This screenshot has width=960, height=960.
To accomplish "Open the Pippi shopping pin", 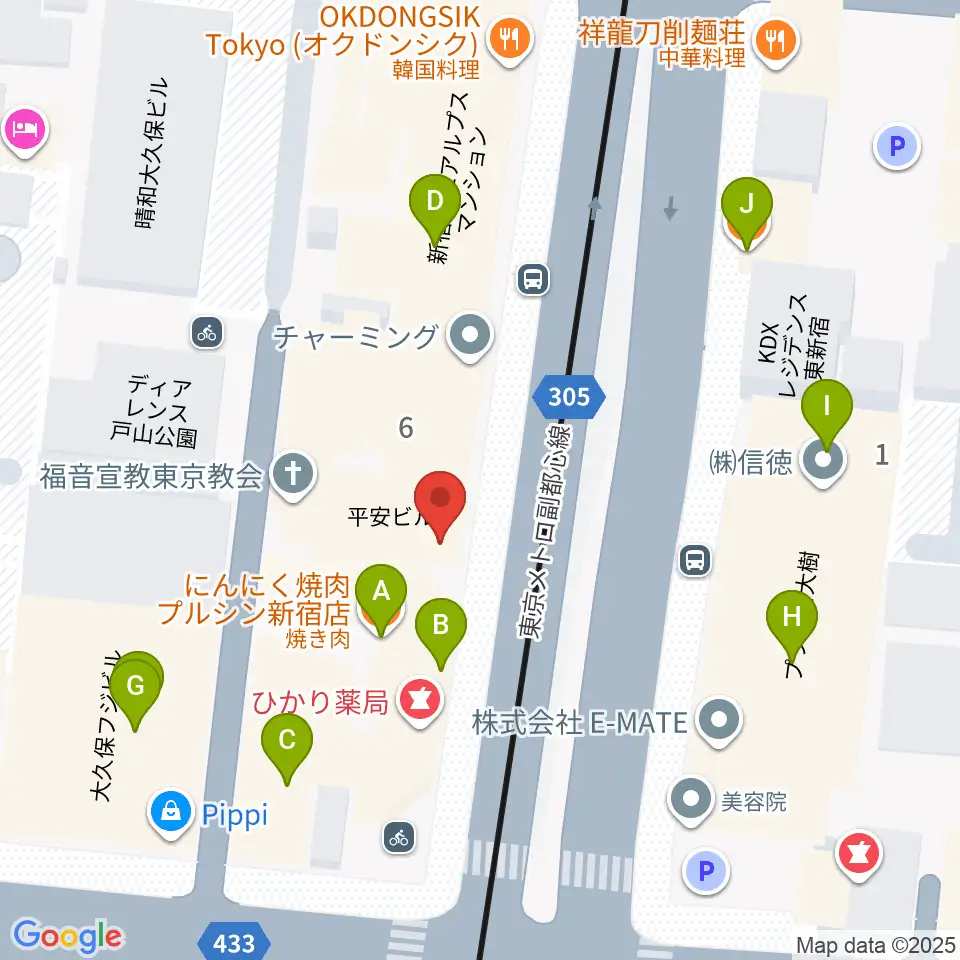I will tap(171, 812).
